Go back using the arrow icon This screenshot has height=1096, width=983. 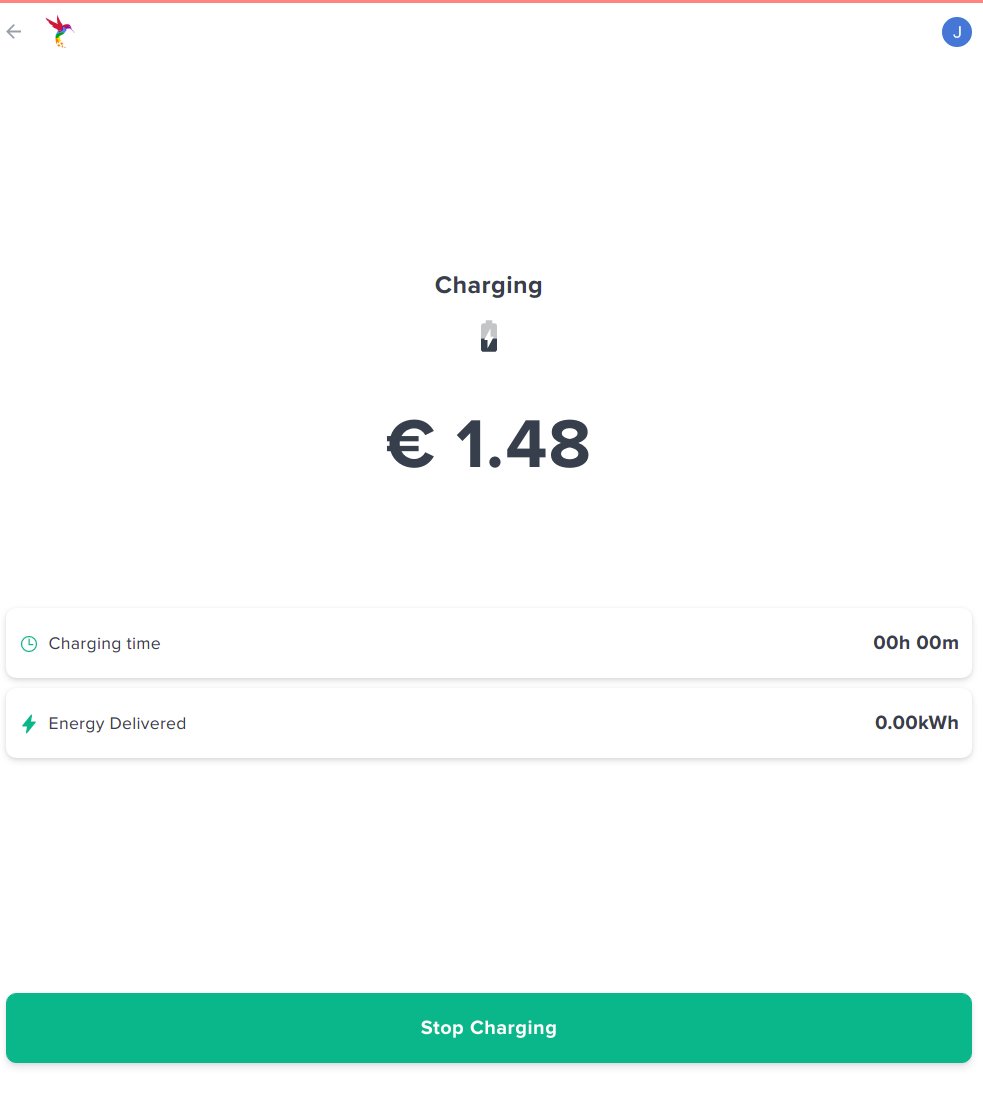14,32
